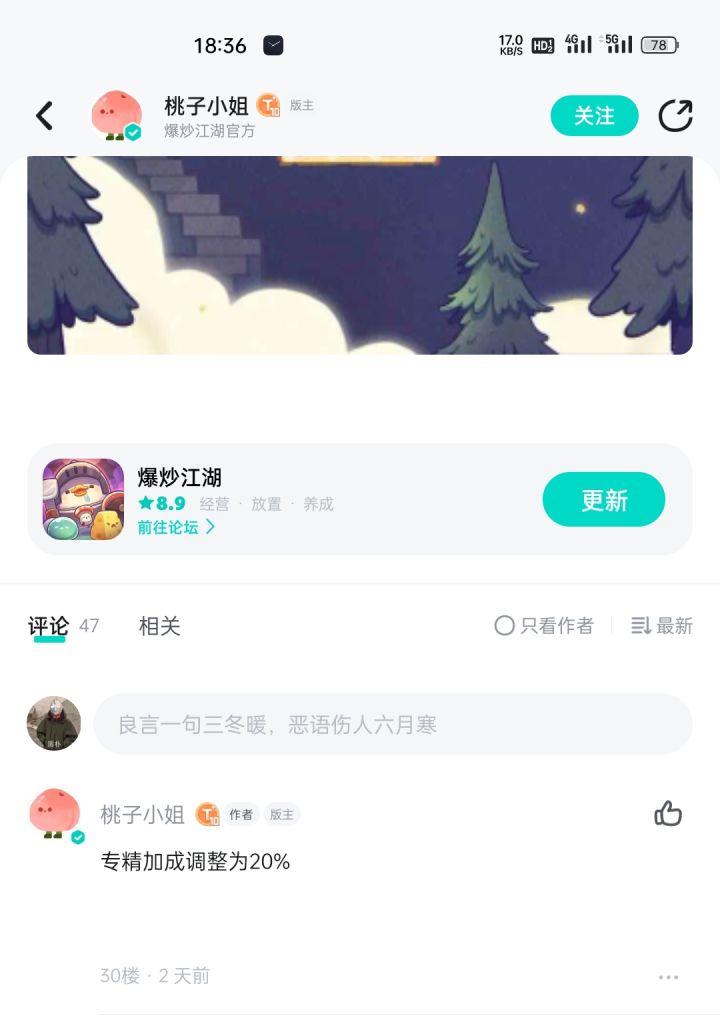The width and height of the screenshot is (720, 1020).
Task: Open more options on the 30楼 comment
Action: tap(669, 977)
